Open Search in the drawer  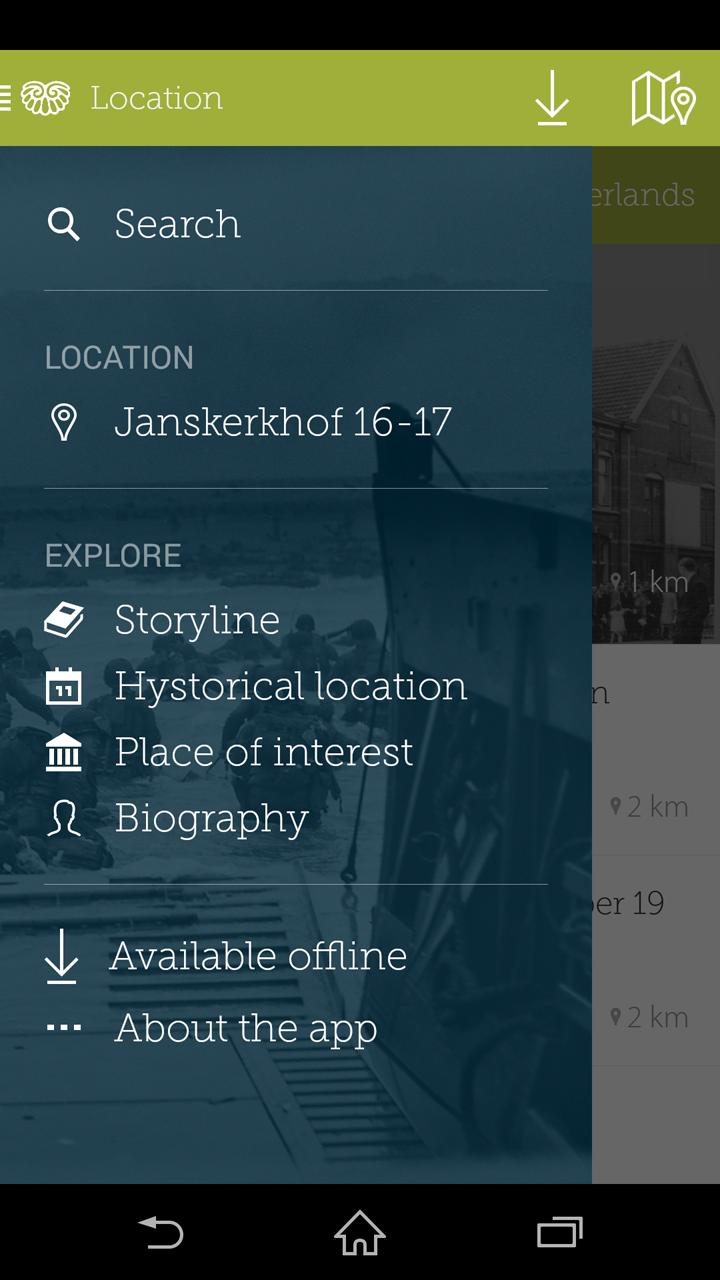point(177,224)
